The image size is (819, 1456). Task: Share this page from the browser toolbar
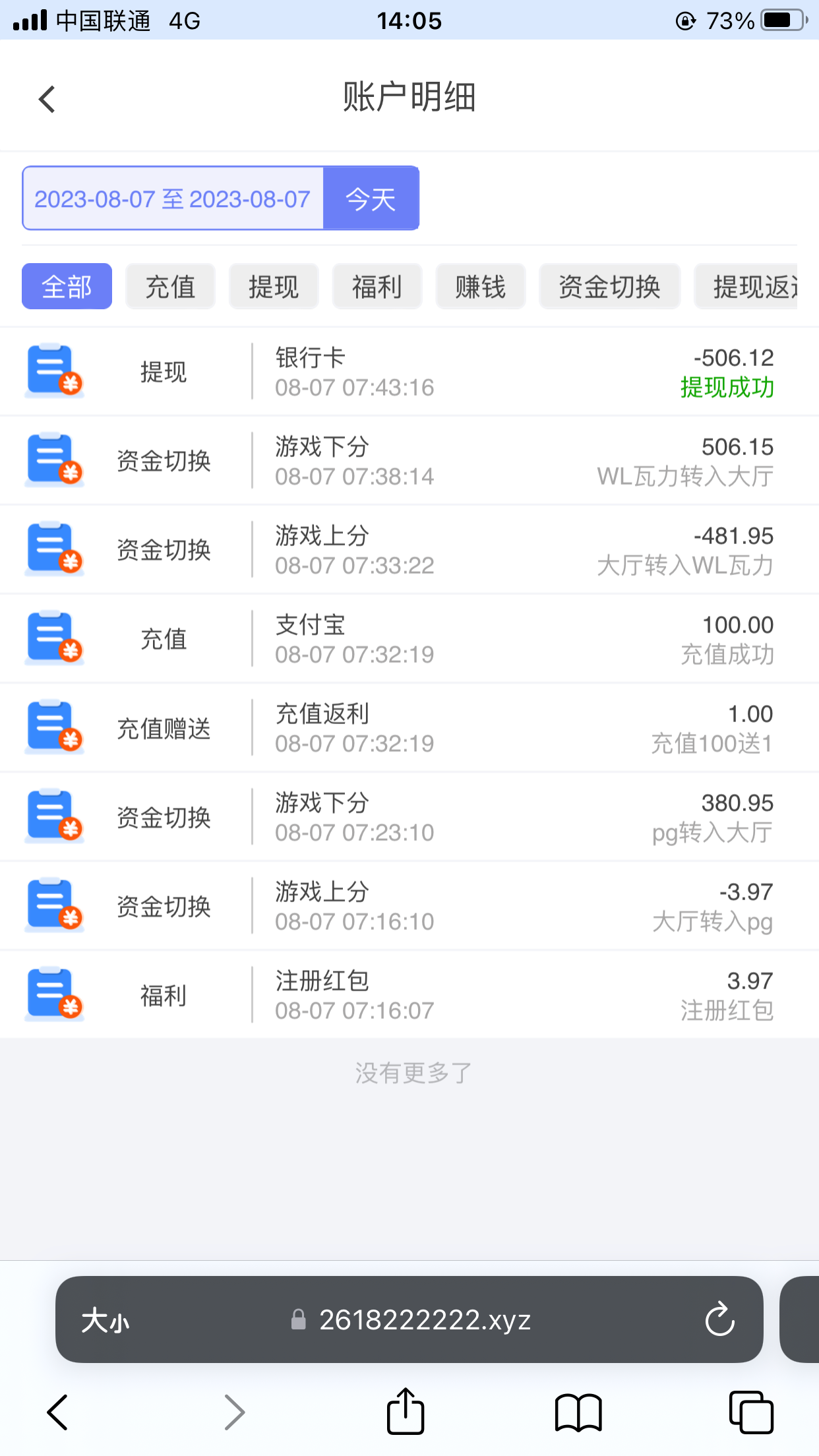coord(405,1412)
